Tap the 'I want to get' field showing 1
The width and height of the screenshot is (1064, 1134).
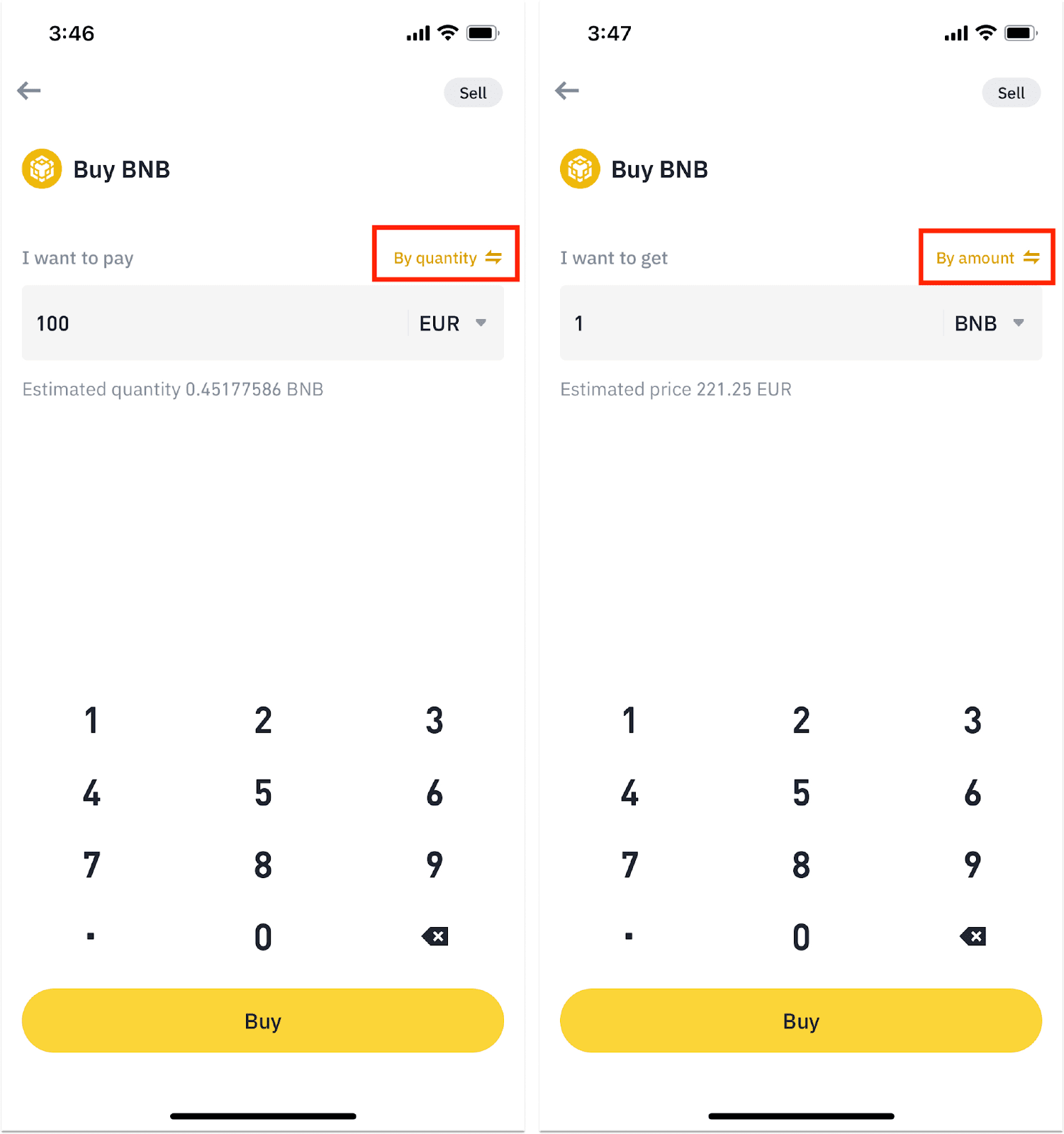pyautogui.click(x=744, y=323)
